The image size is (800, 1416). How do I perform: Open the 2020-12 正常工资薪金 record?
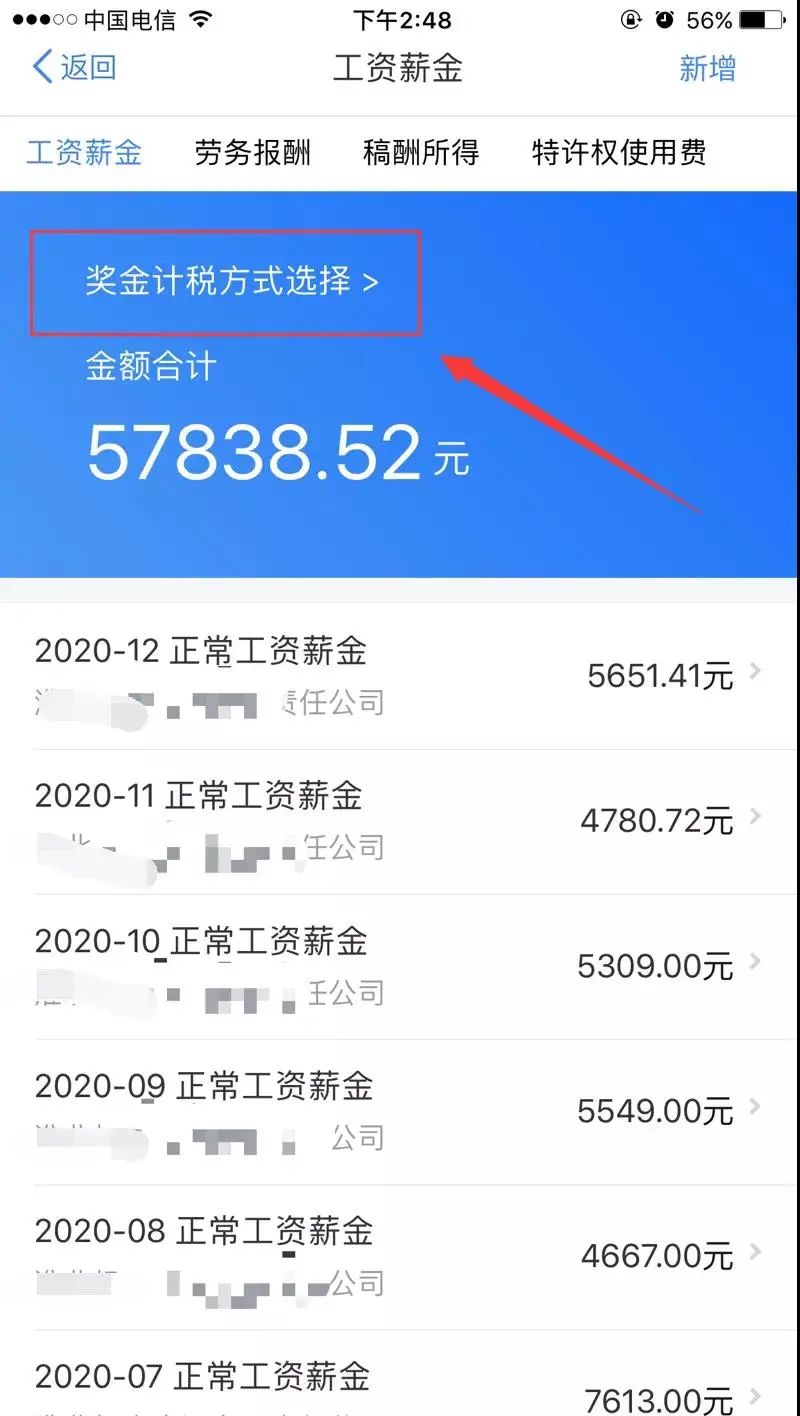(400, 676)
